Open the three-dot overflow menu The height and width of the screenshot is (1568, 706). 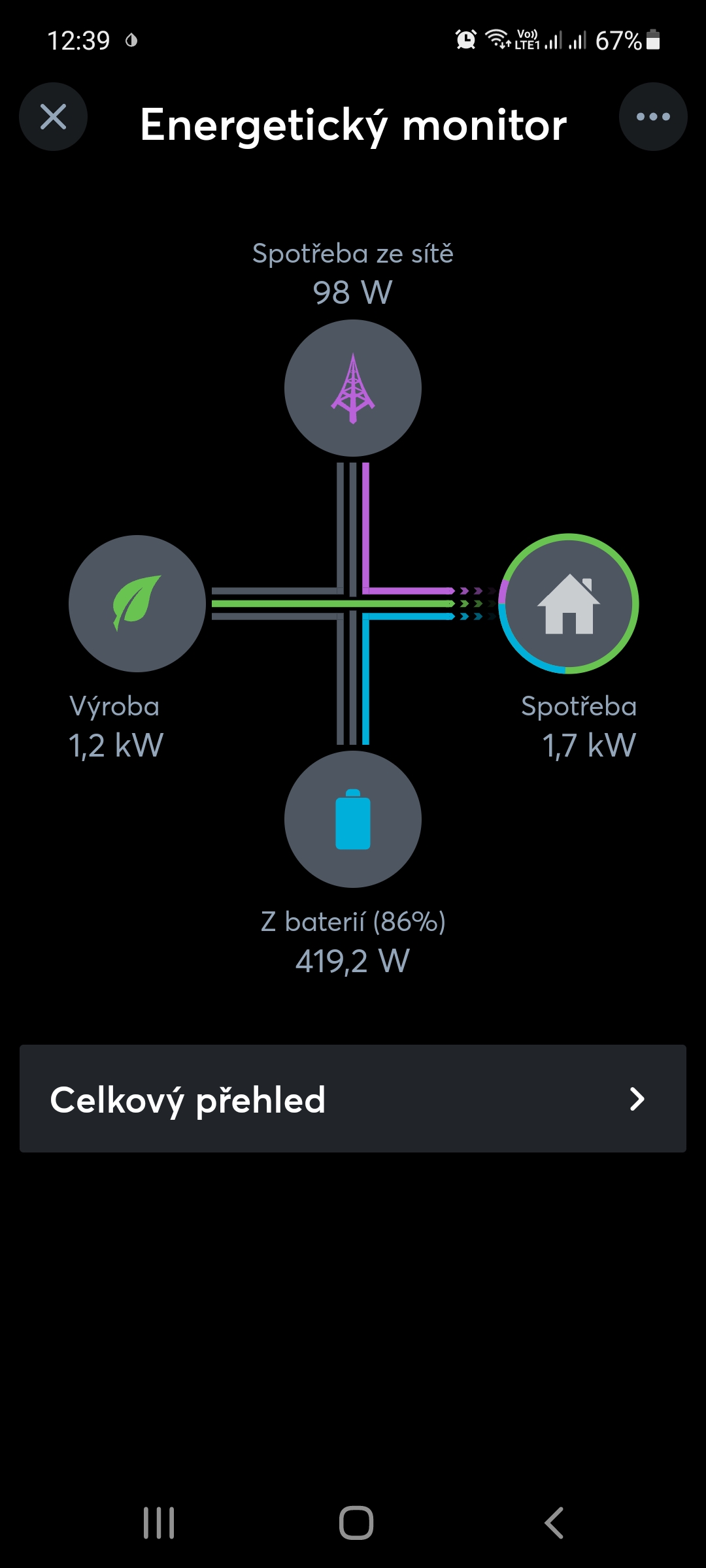(x=653, y=117)
